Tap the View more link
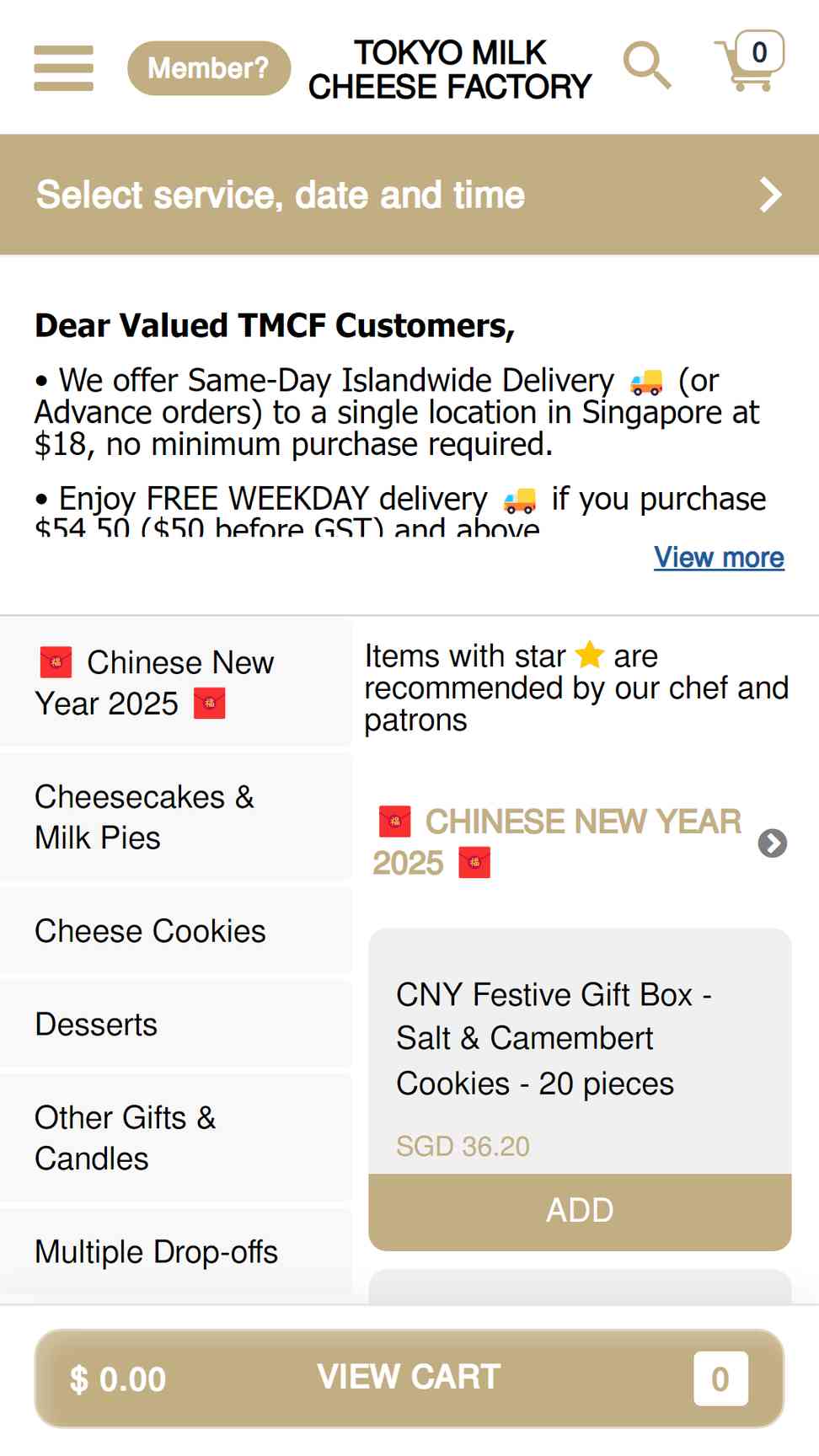This screenshot has width=819, height=1456. click(719, 557)
